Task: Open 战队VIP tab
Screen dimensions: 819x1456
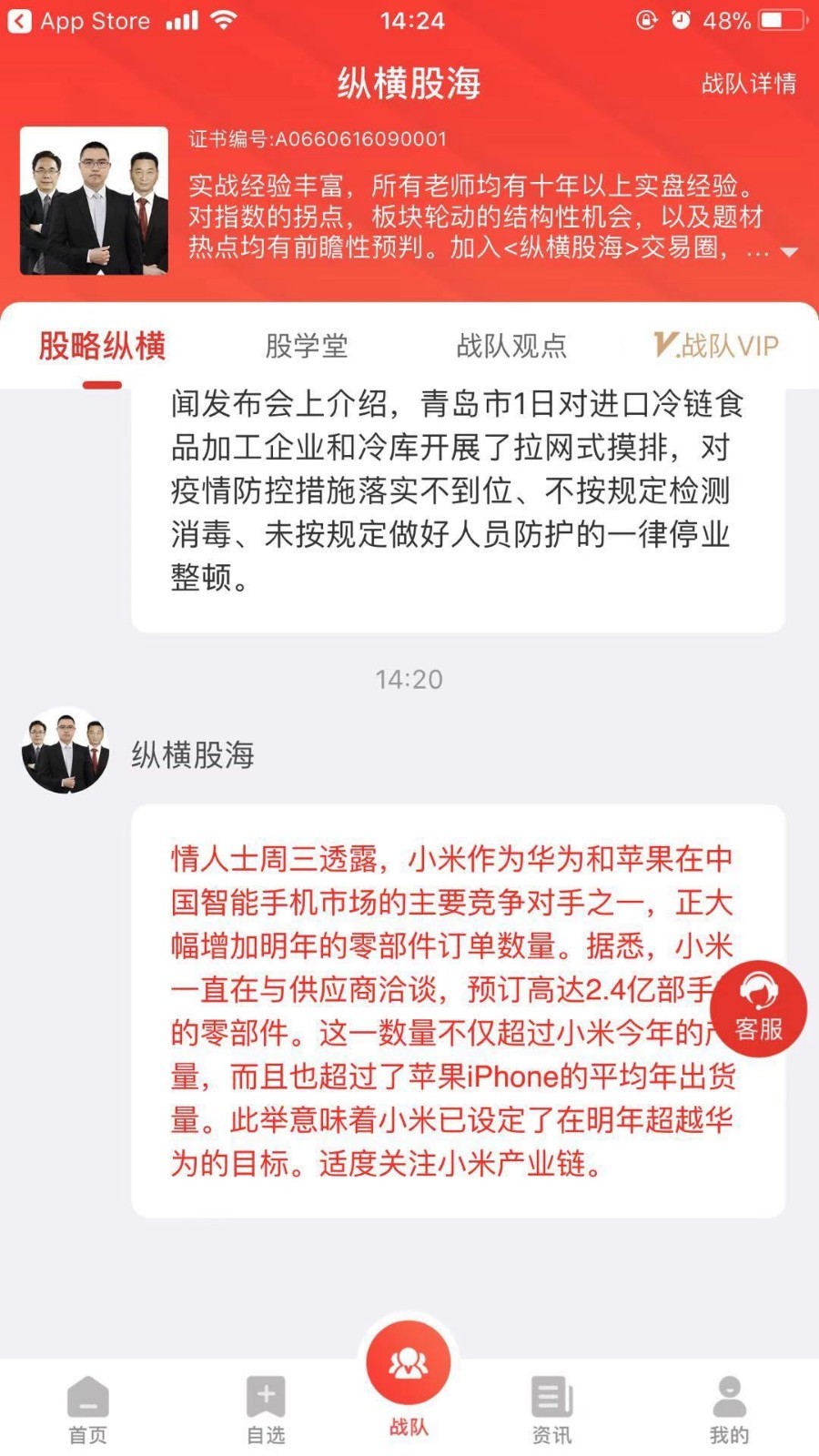Action: point(717,346)
